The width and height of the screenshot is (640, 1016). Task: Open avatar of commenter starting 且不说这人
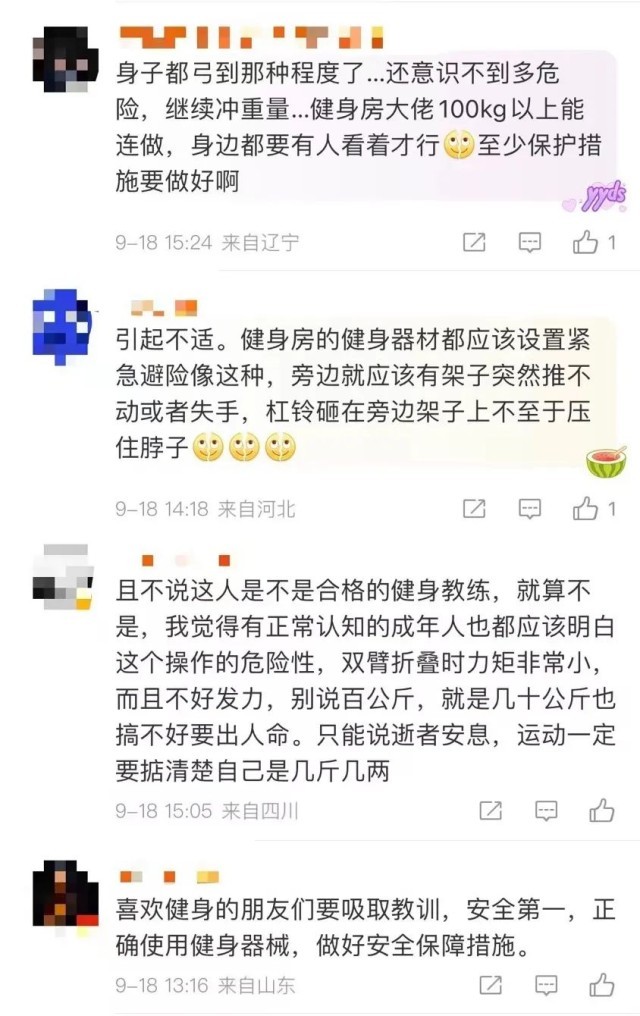pyautogui.click(x=63, y=579)
